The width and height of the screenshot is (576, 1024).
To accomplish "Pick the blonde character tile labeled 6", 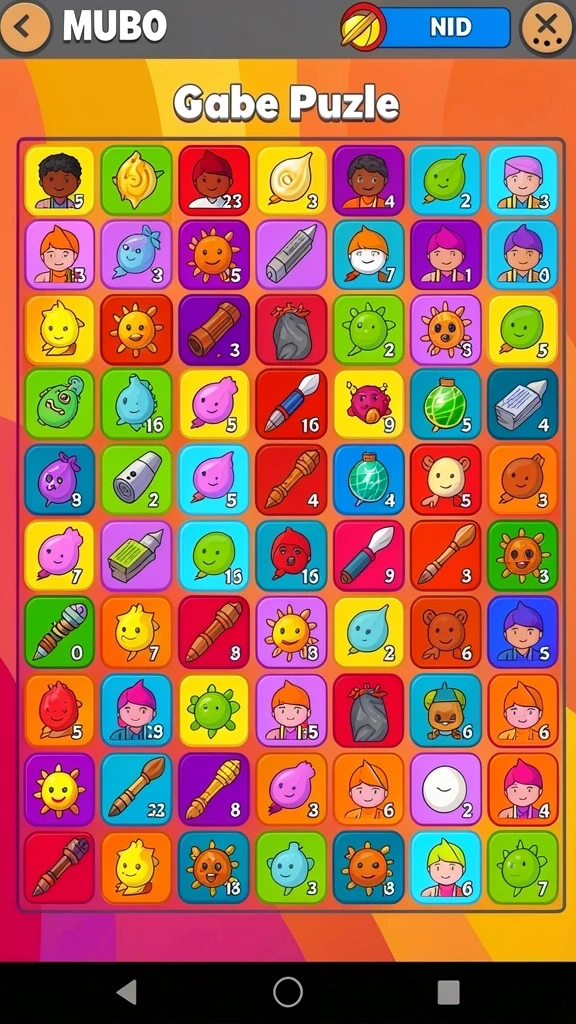I will (x=446, y=867).
